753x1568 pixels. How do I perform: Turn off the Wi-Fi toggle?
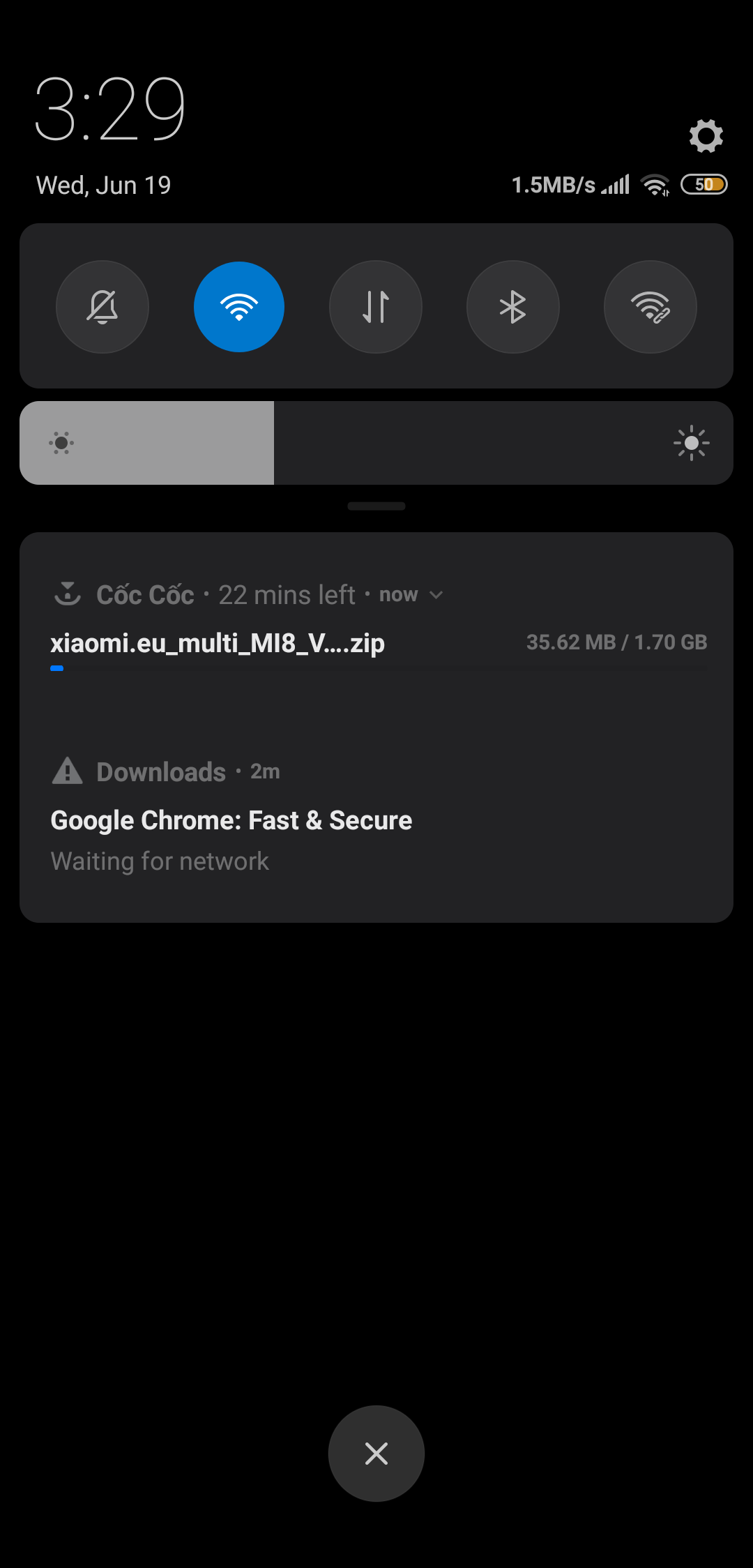point(239,307)
